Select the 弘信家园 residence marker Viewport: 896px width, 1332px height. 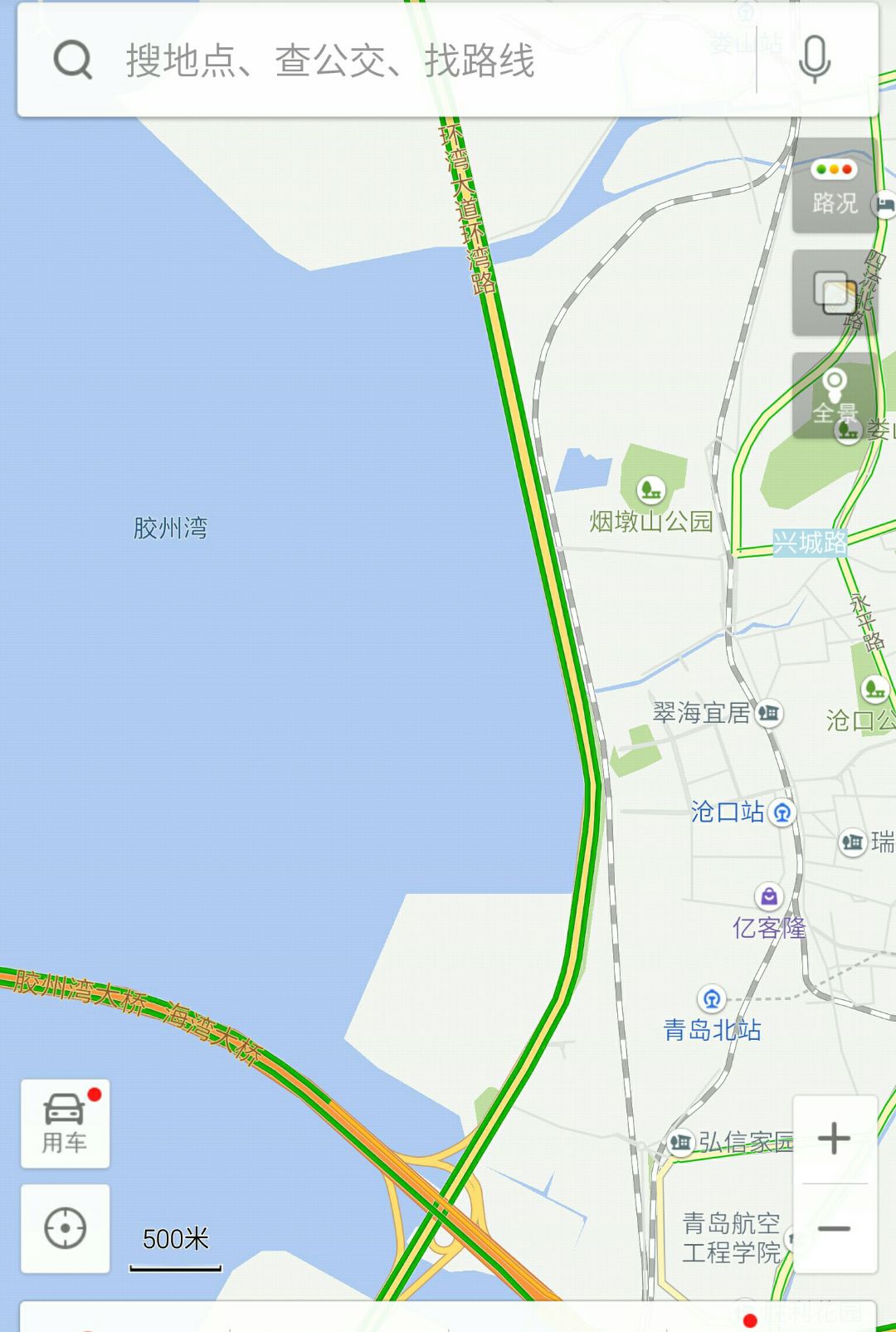(681, 1143)
